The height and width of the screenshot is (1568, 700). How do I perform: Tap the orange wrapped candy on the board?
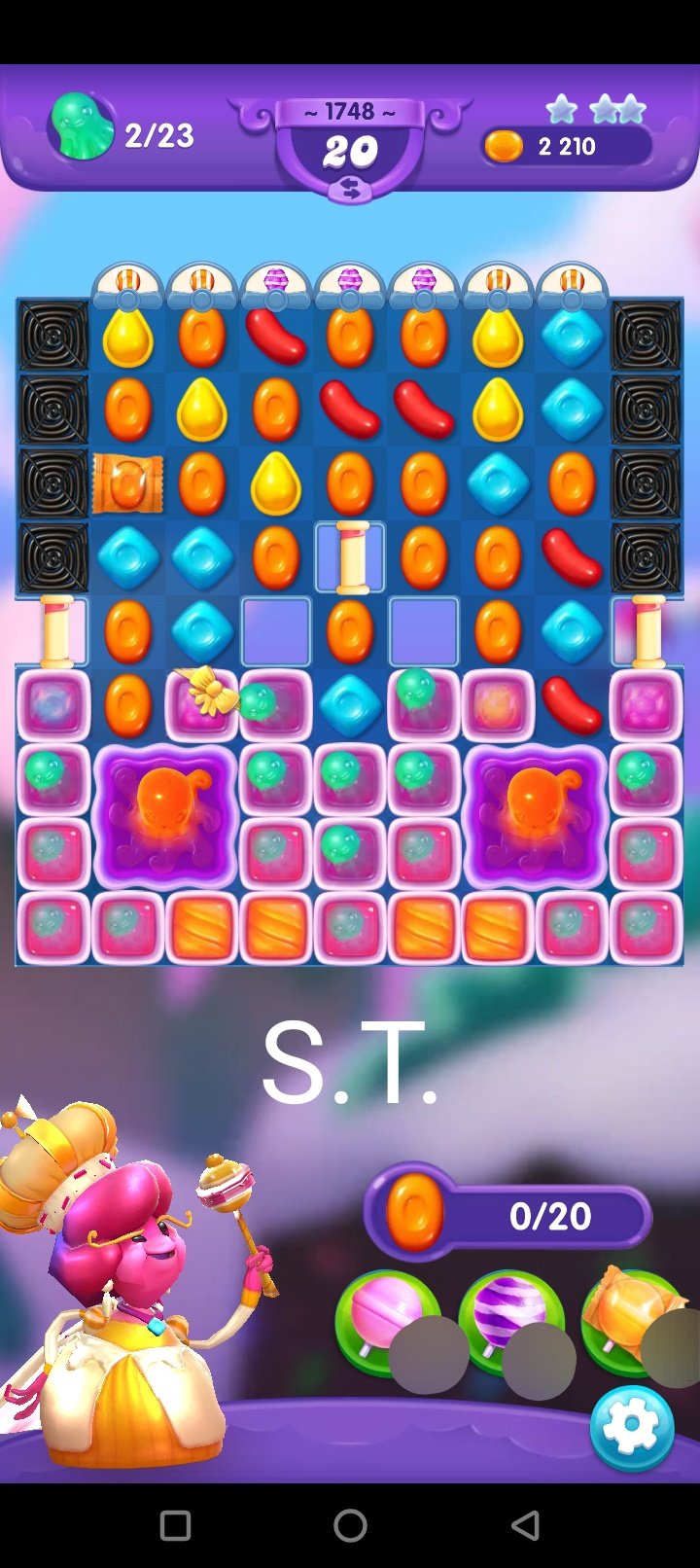[127, 483]
